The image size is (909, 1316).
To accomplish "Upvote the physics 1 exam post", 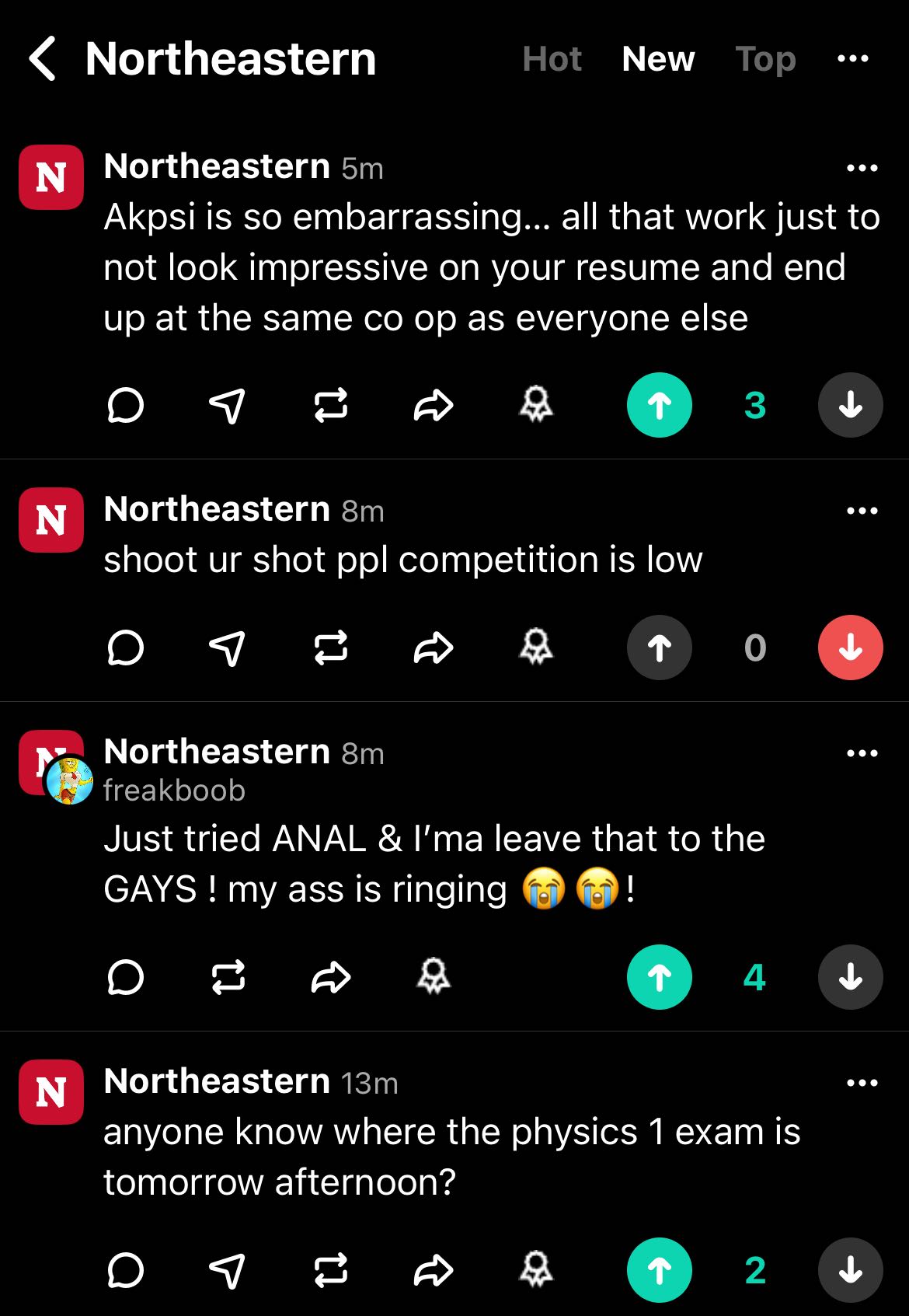I will click(659, 1271).
